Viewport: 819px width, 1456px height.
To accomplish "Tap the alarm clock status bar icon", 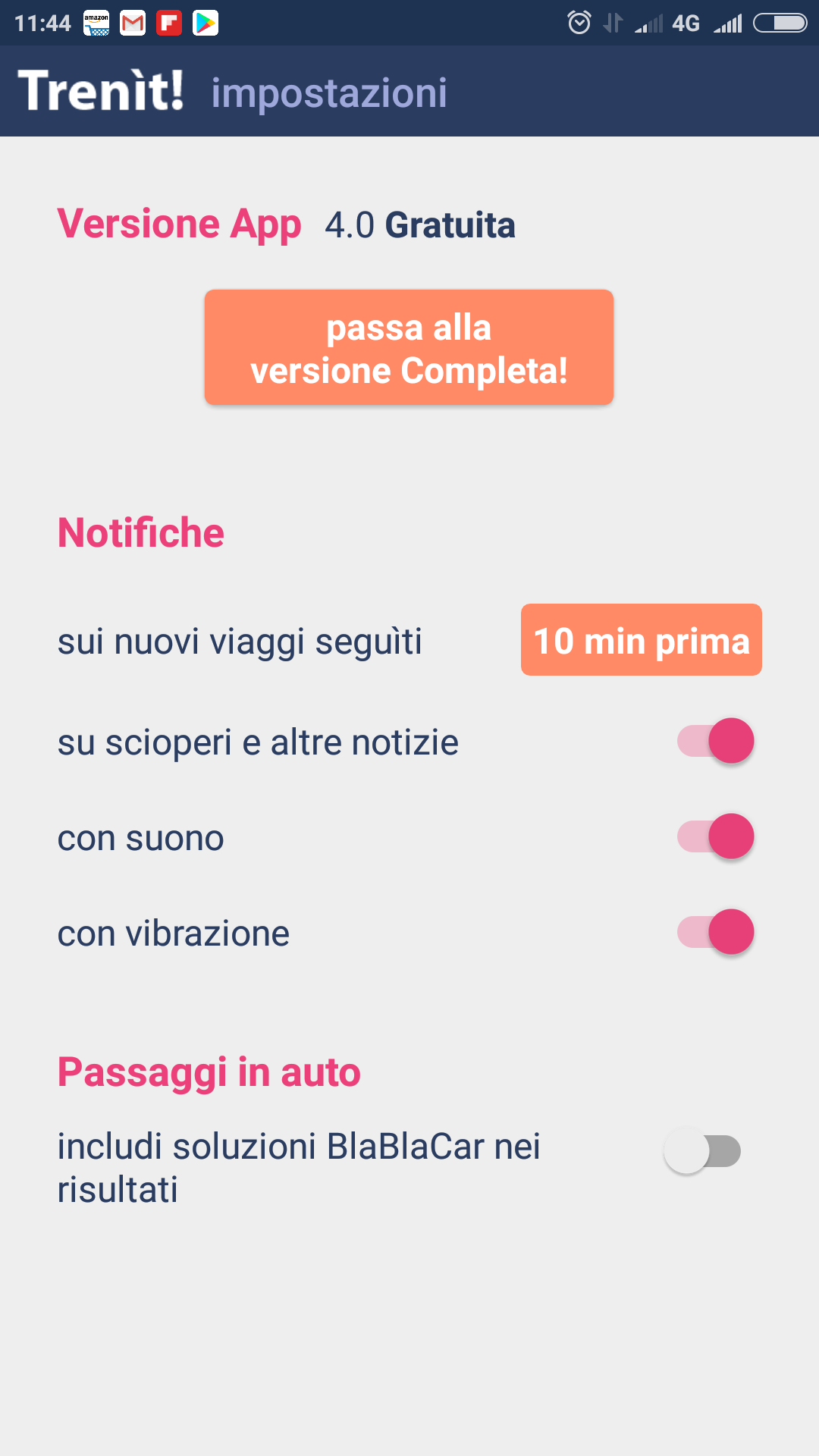I will point(578,22).
